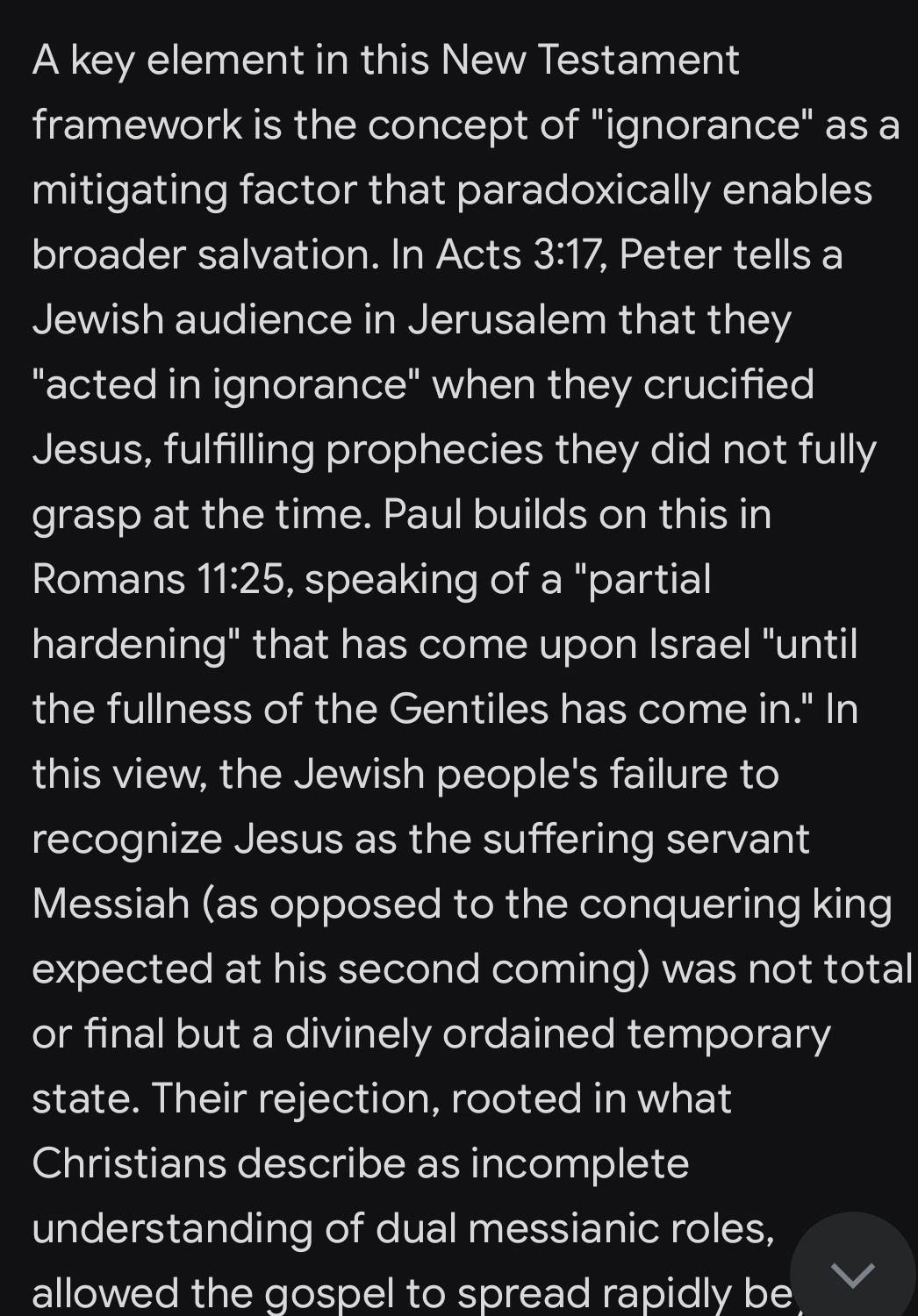
Task: Tap the scroll-to-bottom chevron button
Action: 852,1273
